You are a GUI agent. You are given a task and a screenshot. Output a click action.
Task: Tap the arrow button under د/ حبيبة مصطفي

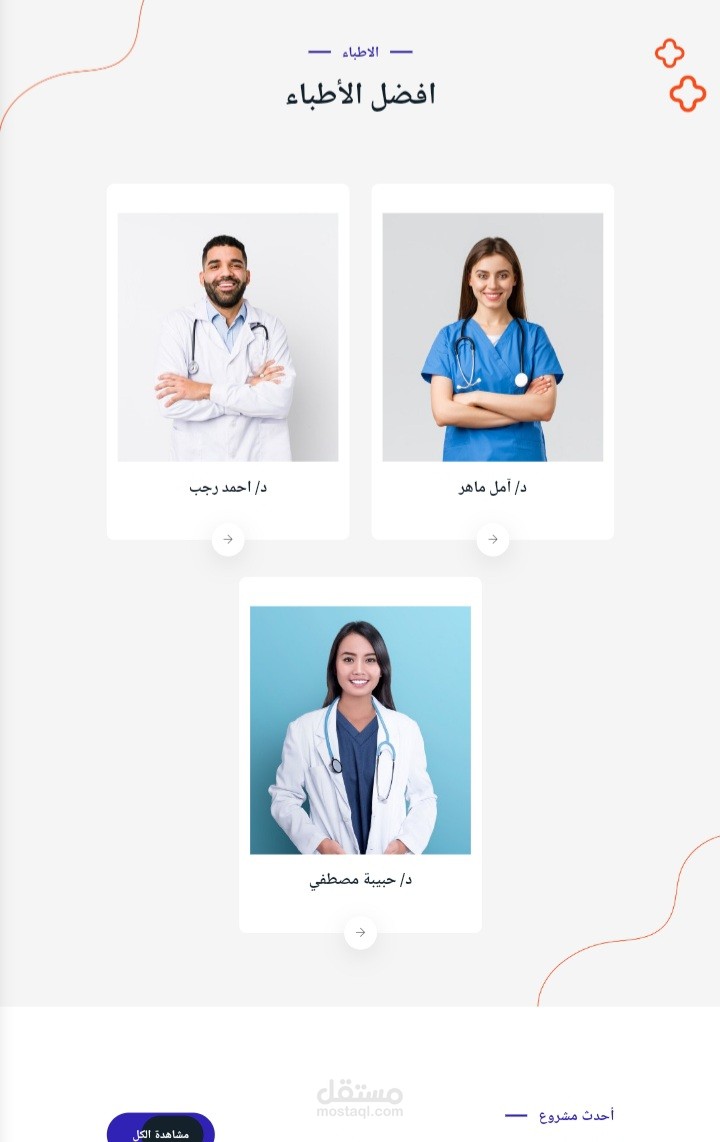[360, 933]
